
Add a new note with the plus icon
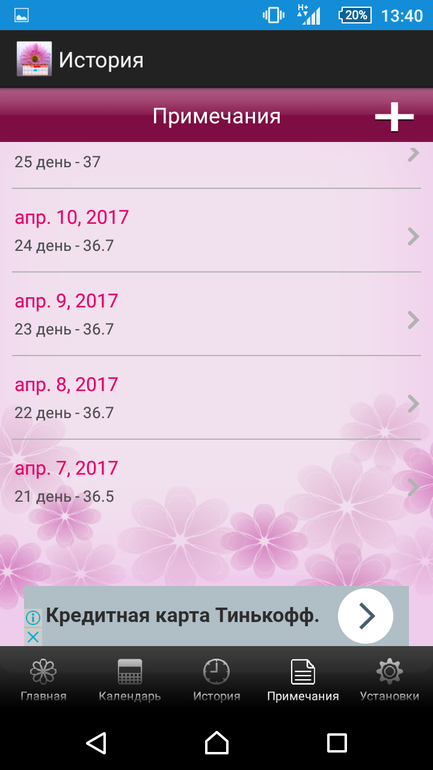pyautogui.click(x=394, y=117)
